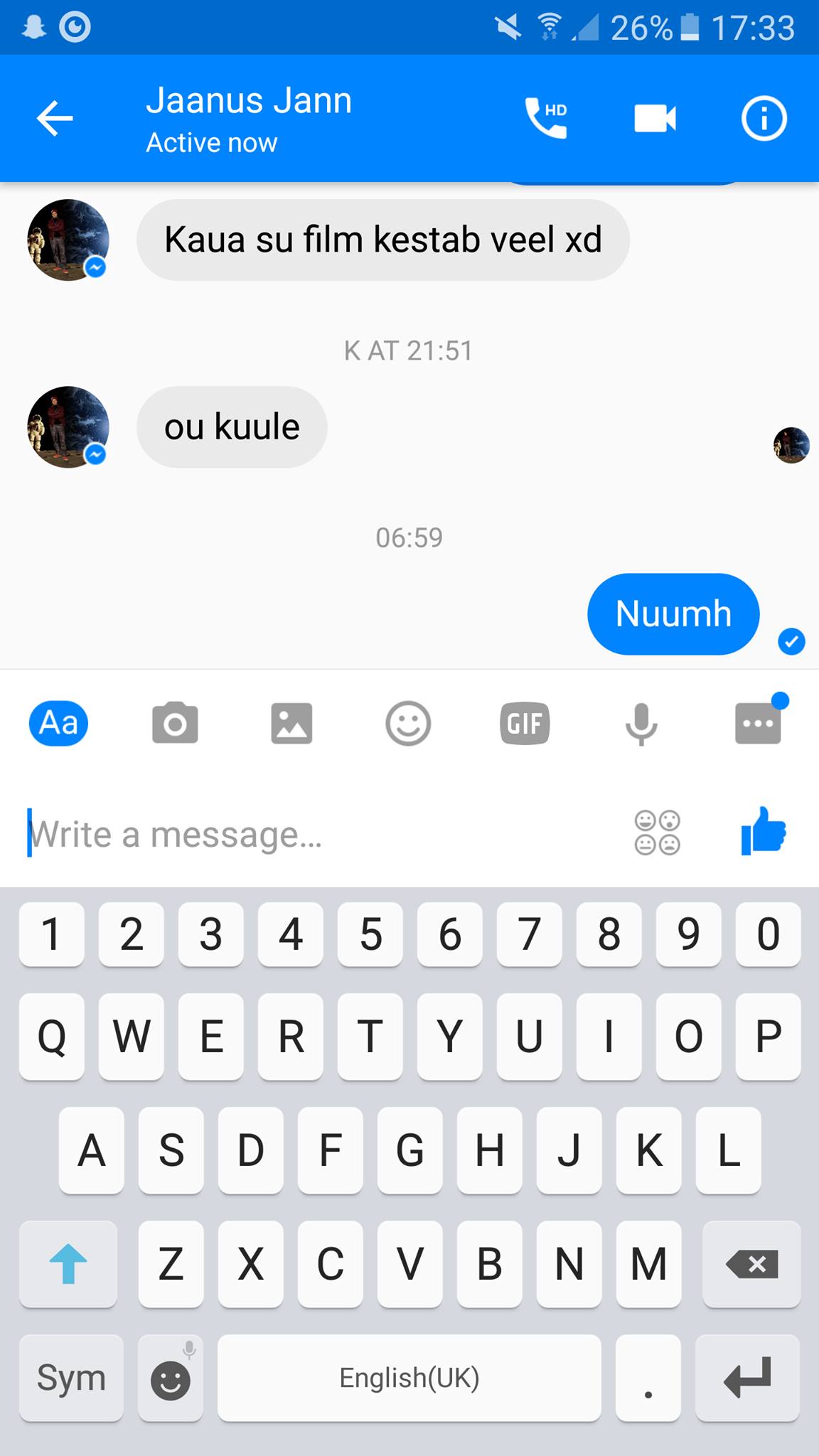Viewport: 819px width, 1456px height.
Task: Open conversation info details
Action: click(x=764, y=118)
